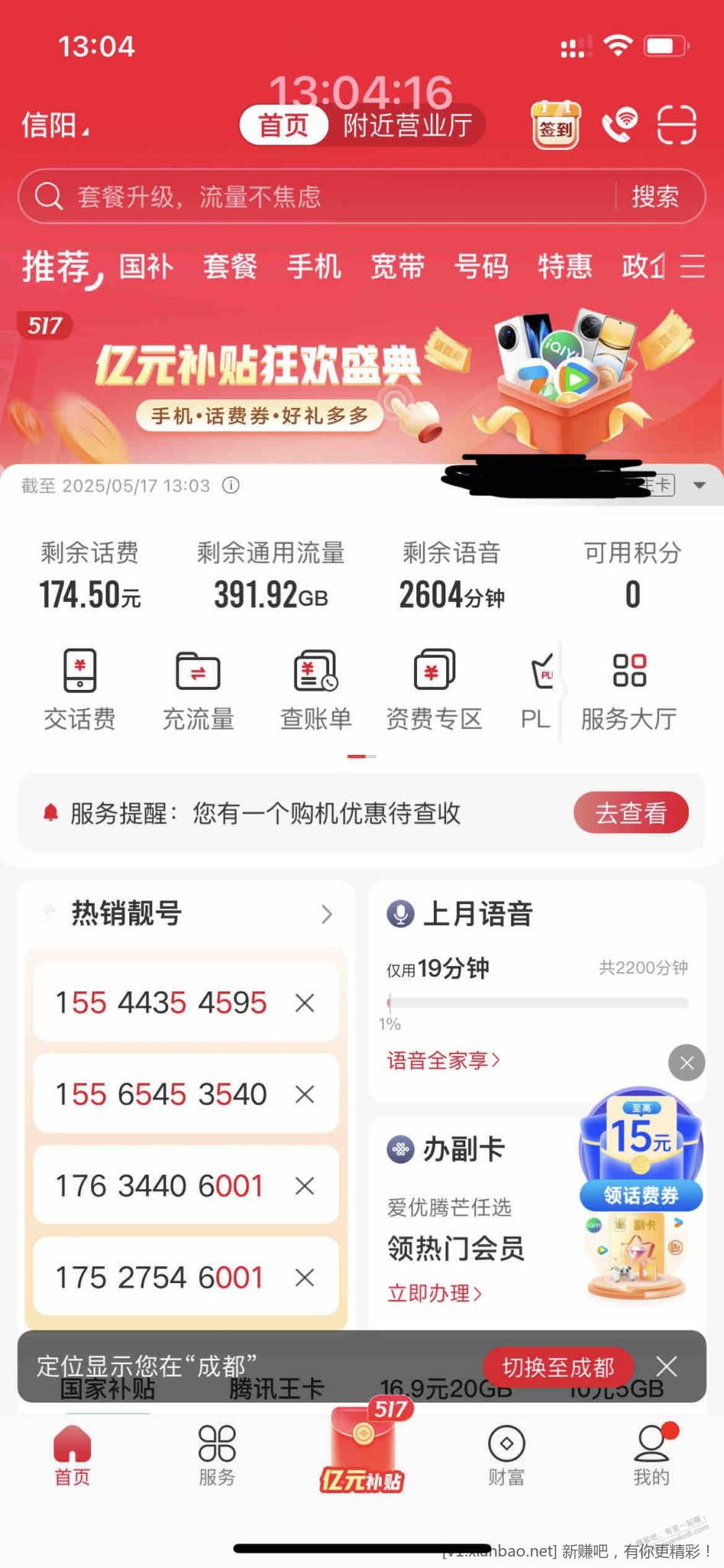Tap 切换至成都 button
The image size is (724, 1568).
(x=558, y=1367)
